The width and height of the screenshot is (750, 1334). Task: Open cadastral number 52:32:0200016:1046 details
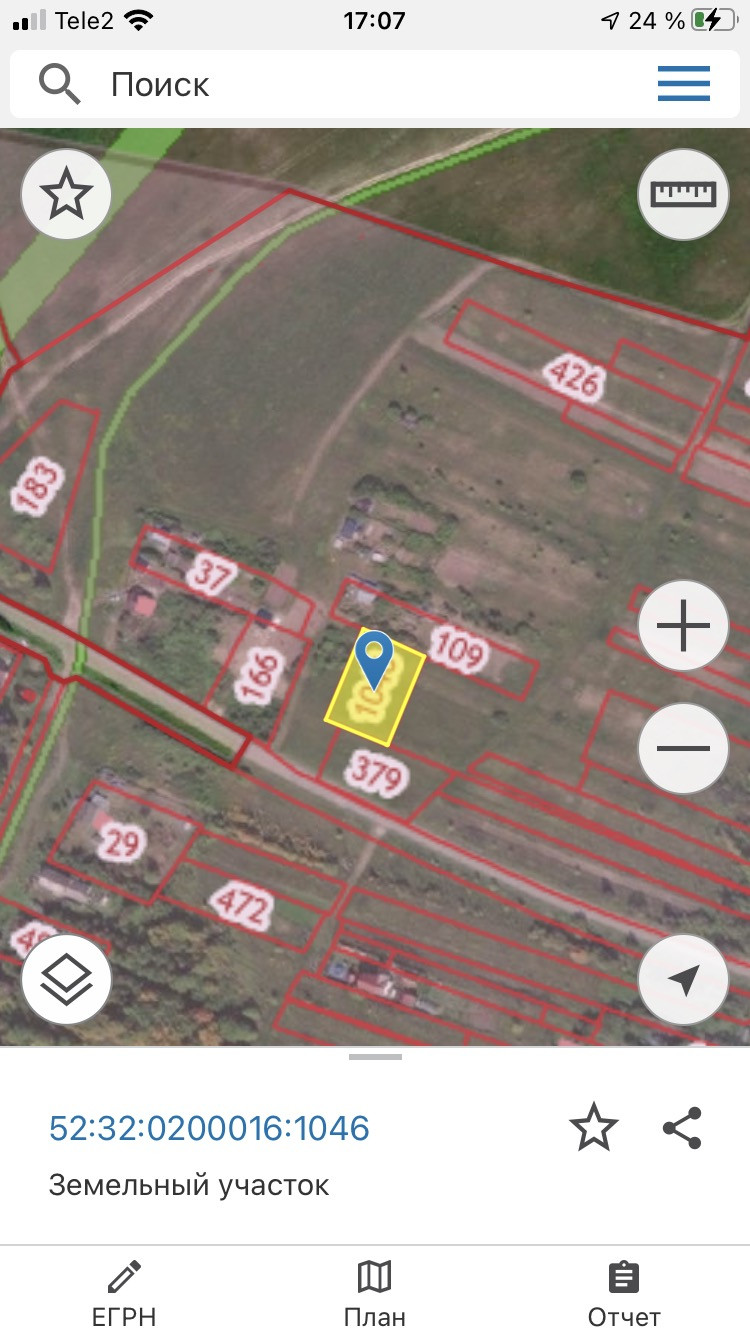pos(209,1128)
